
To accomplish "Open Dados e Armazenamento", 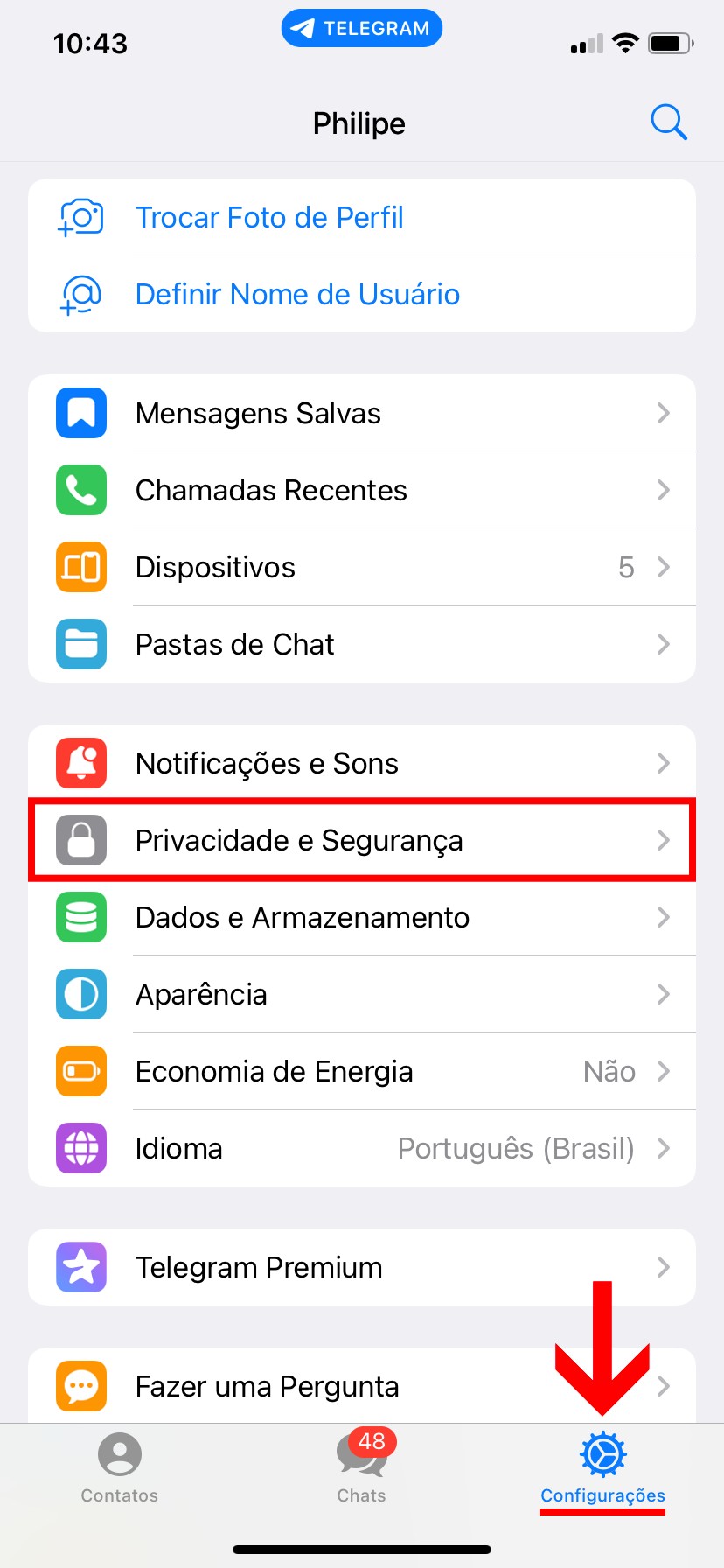I will point(362,917).
